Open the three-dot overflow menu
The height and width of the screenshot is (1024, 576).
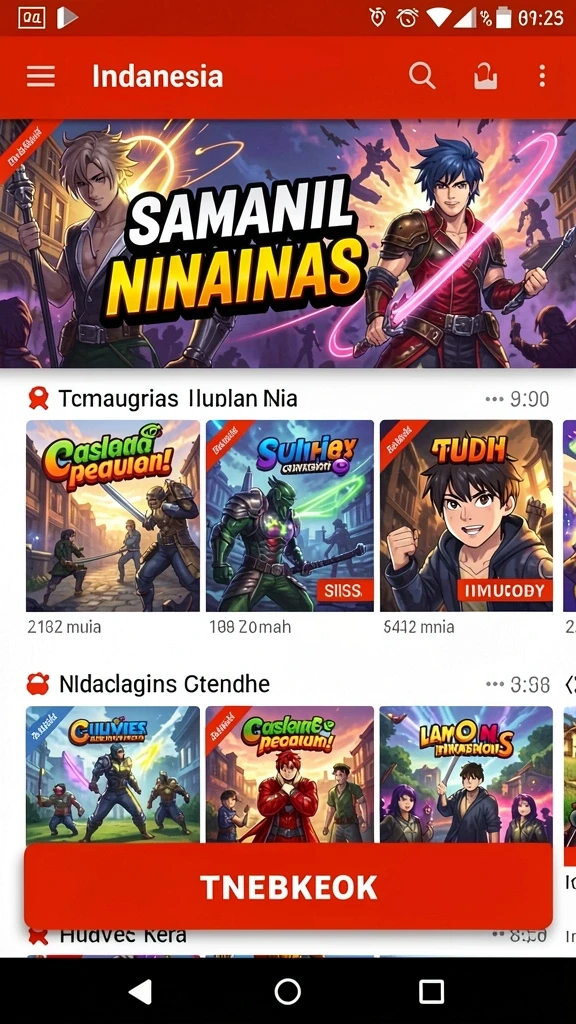click(x=542, y=76)
